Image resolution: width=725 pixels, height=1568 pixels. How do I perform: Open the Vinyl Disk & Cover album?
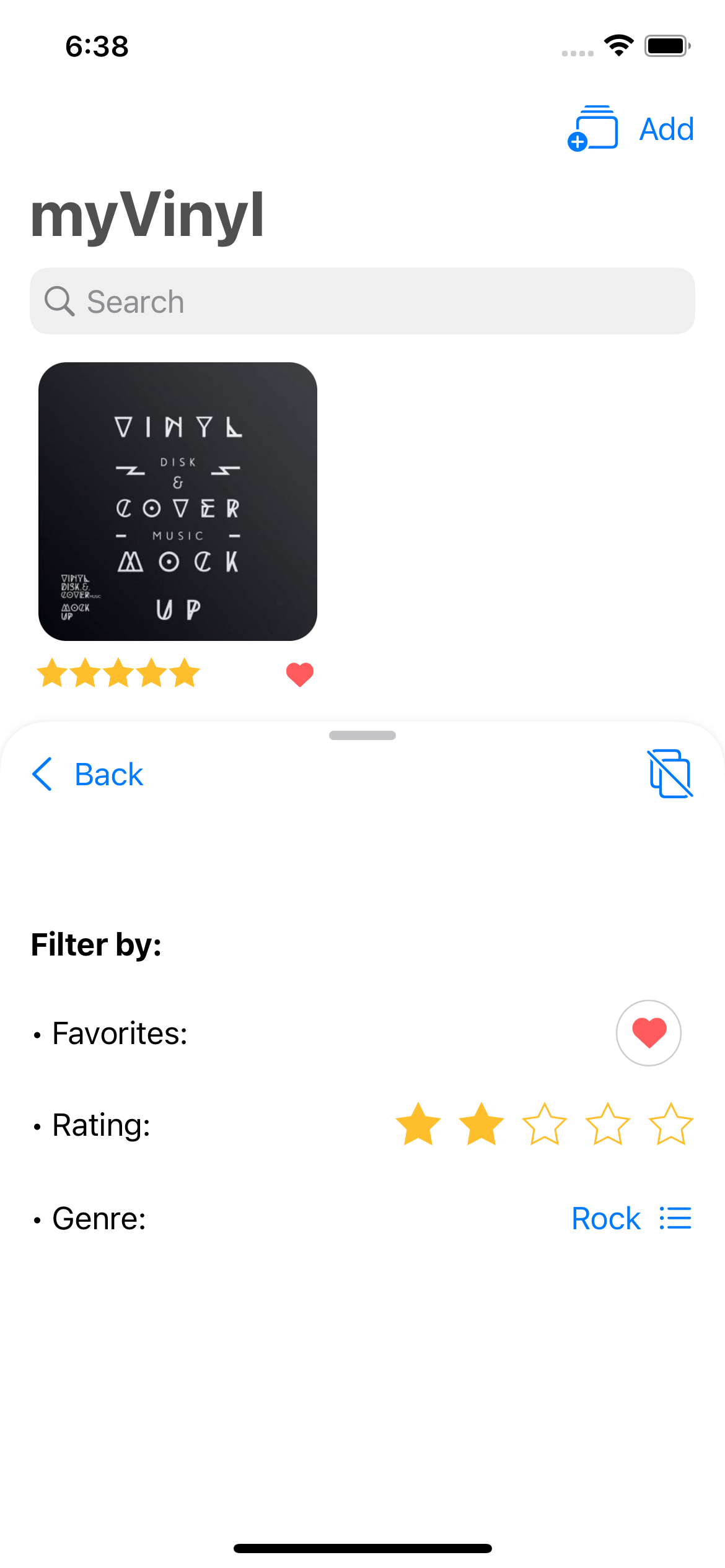pyautogui.click(x=178, y=502)
